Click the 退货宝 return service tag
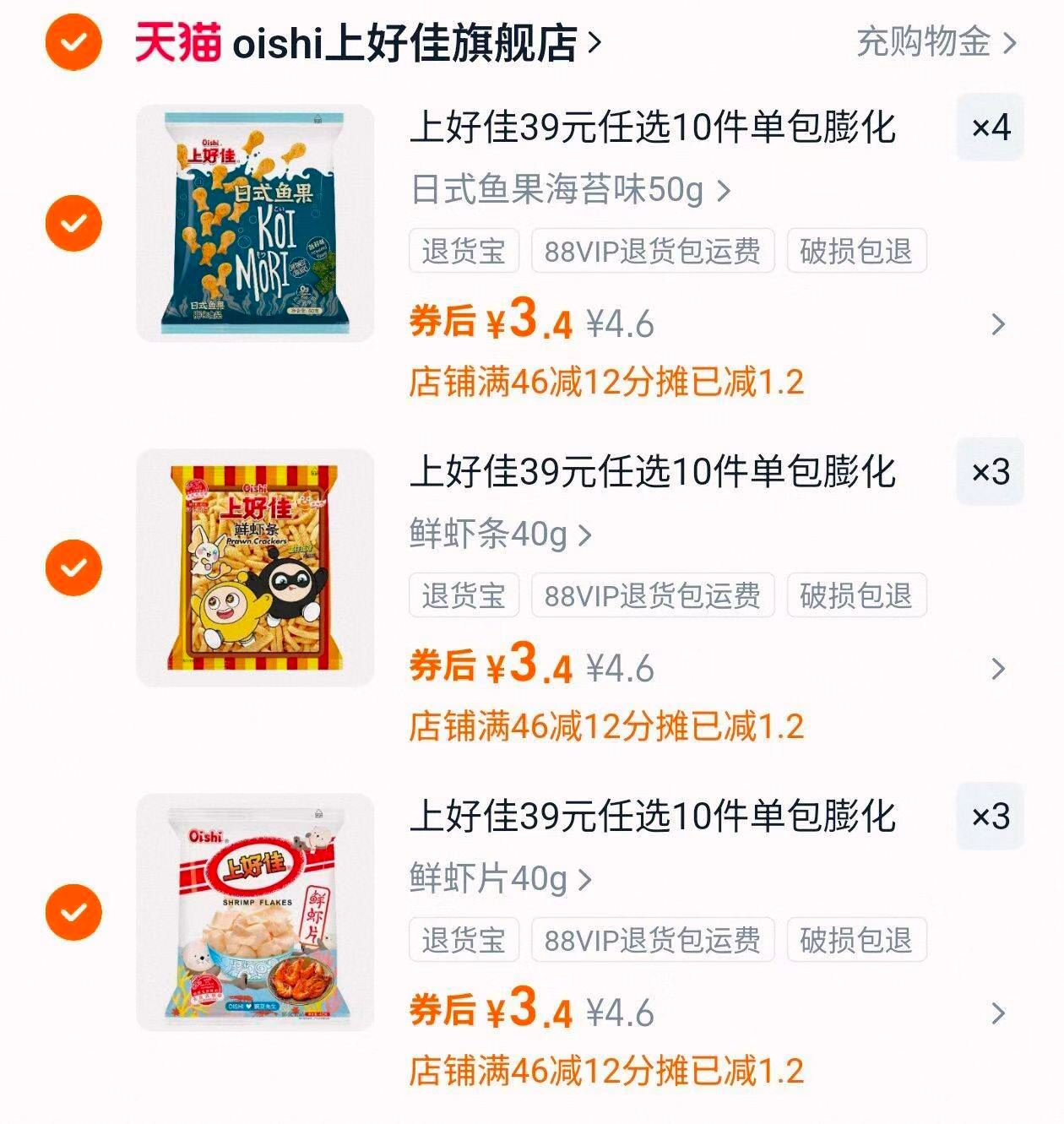Screen dimensions: 1064x1124 coord(464,250)
